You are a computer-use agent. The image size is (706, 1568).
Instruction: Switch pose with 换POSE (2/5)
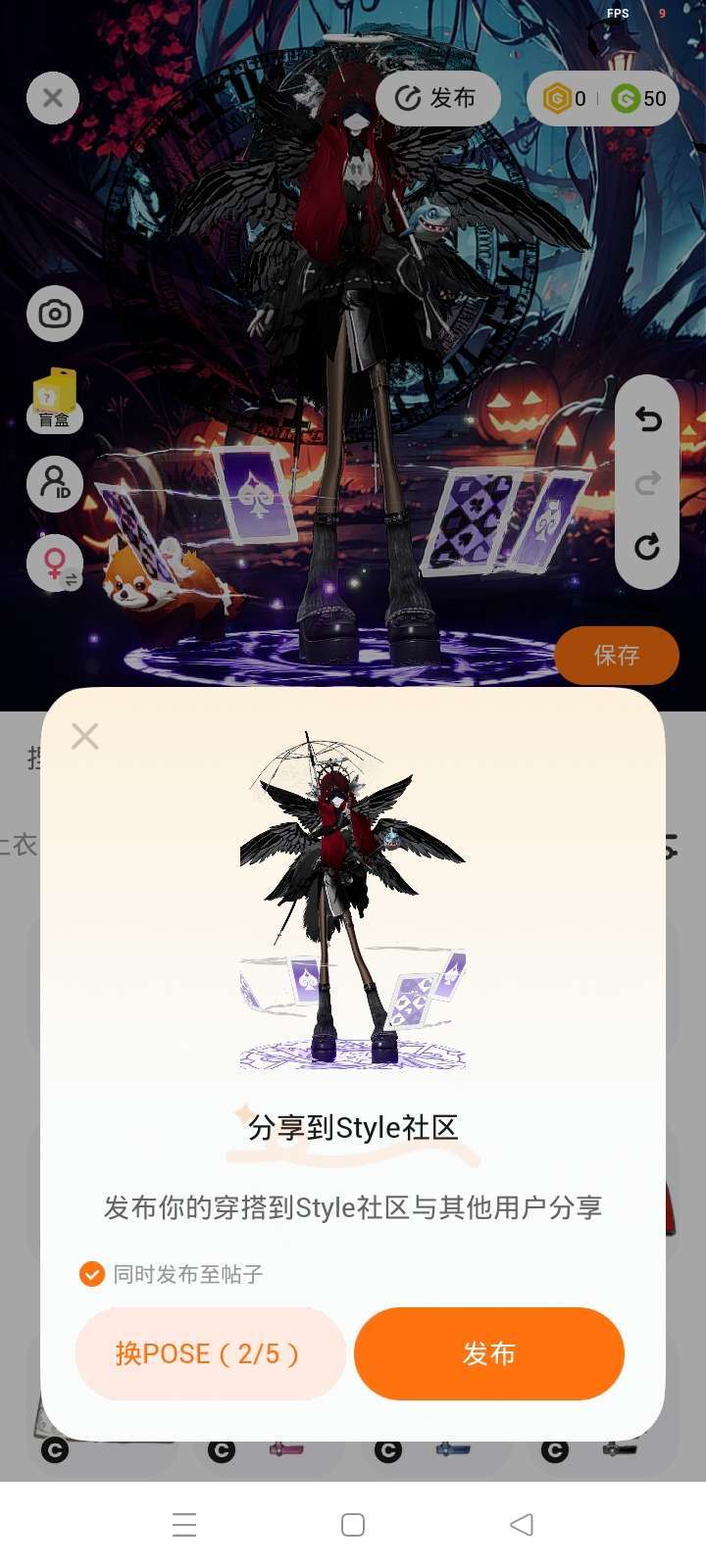tap(210, 1353)
